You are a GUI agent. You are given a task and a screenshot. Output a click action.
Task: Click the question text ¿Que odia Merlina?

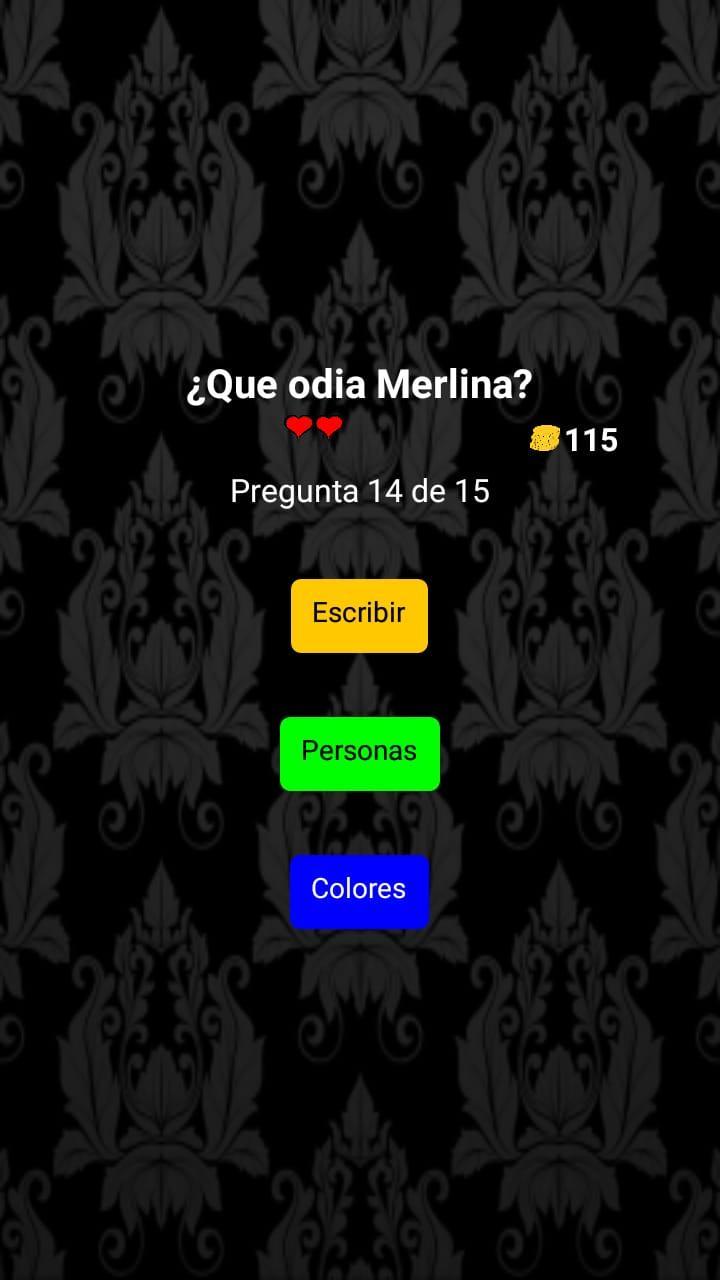tap(360, 384)
